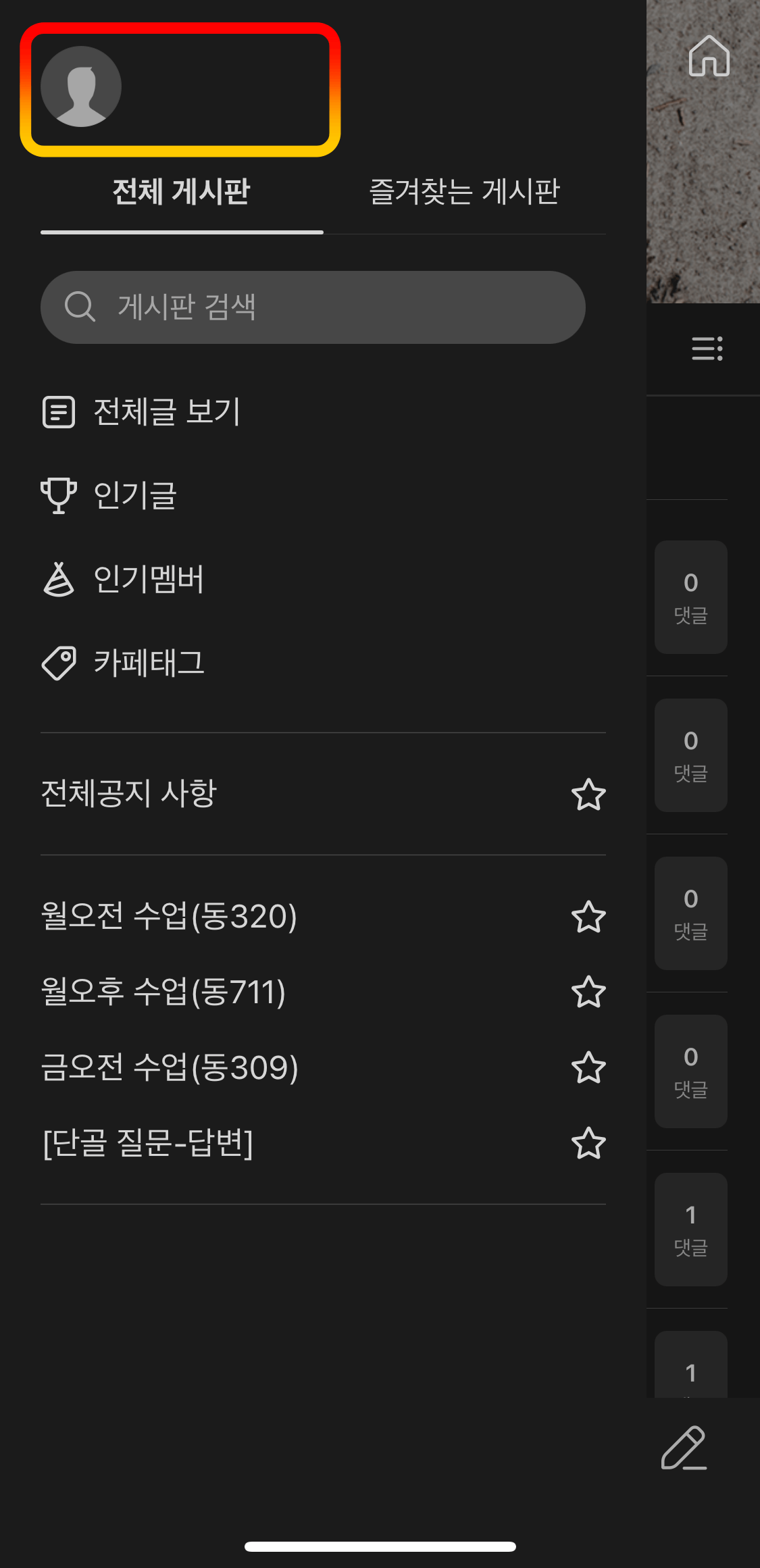Open the 인기멤버 menu entry
This screenshot has width=760, height=1568.
tap(149, 579)
